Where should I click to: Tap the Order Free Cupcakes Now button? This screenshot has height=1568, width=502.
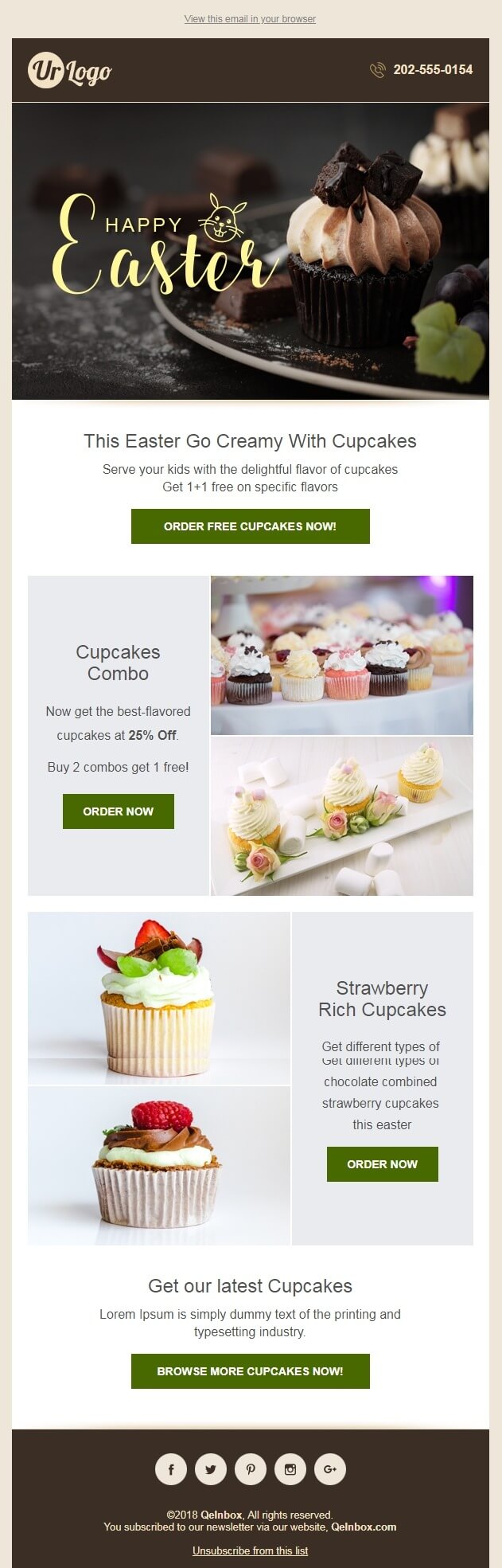[250, 526]
